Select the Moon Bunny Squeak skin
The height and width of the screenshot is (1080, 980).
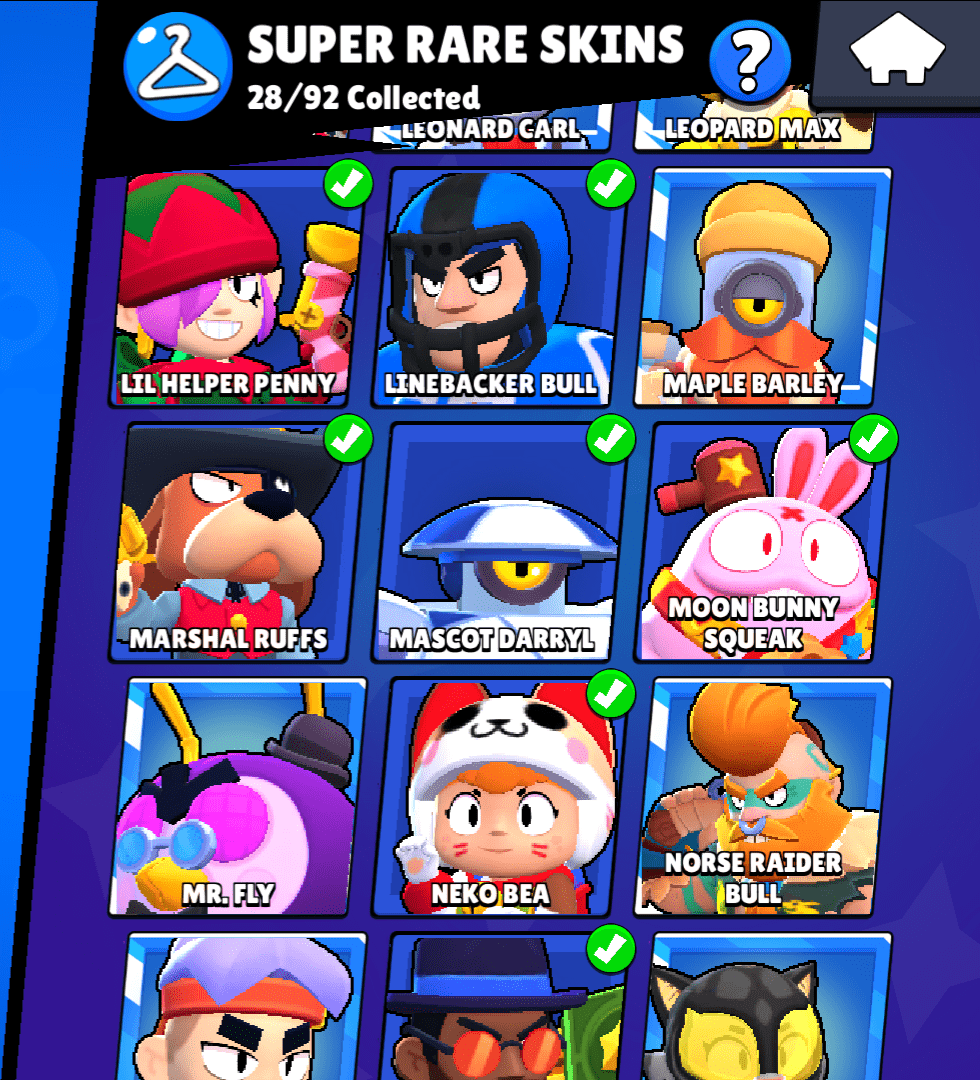[762, 542]
